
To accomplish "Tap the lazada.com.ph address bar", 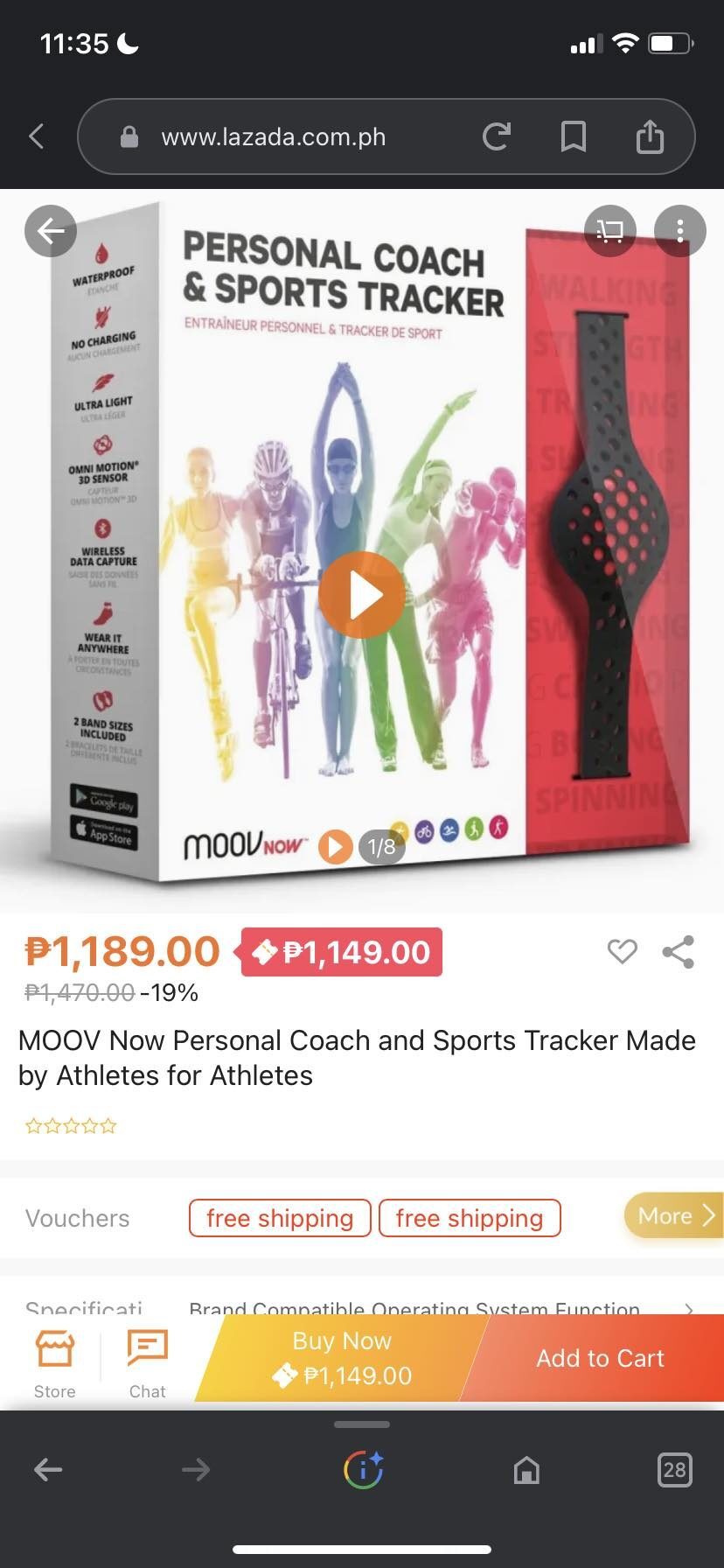I will click(273, 137).
